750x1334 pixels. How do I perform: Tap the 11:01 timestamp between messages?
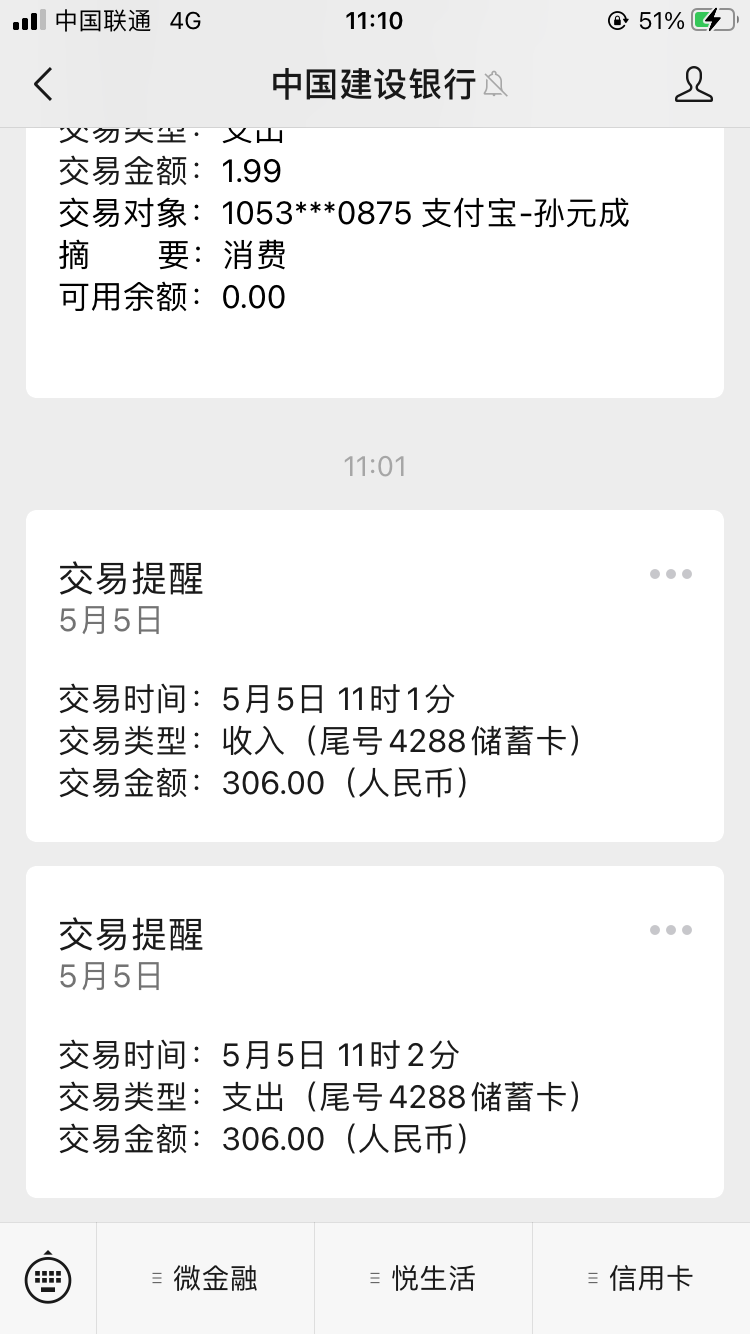click(x=375, y=465)
